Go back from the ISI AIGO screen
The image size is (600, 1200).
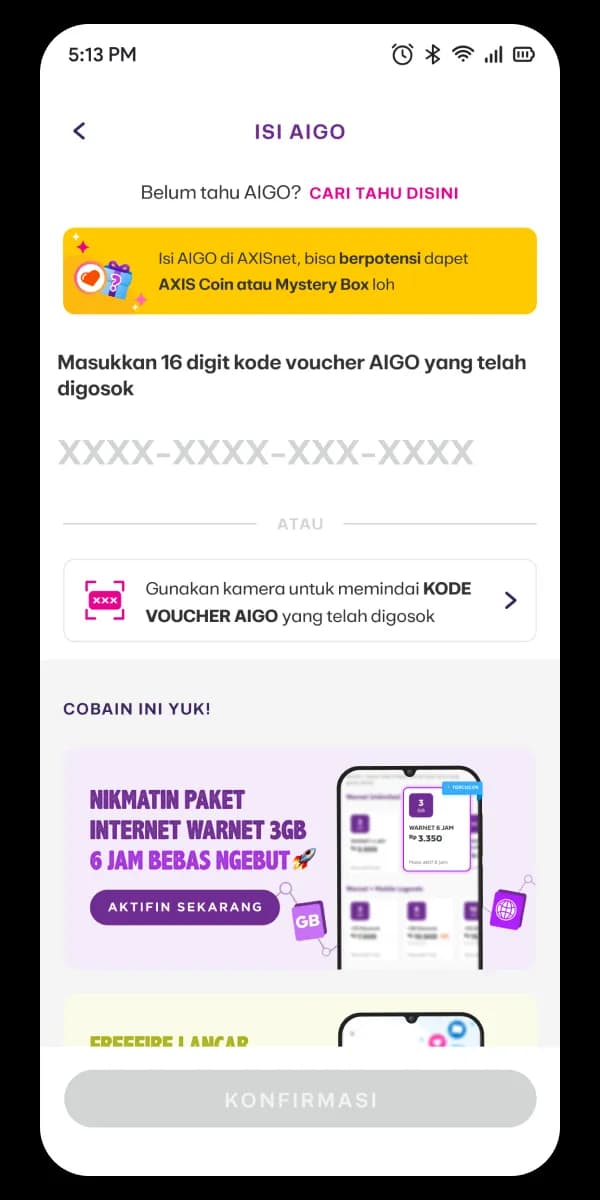(80, 131)
